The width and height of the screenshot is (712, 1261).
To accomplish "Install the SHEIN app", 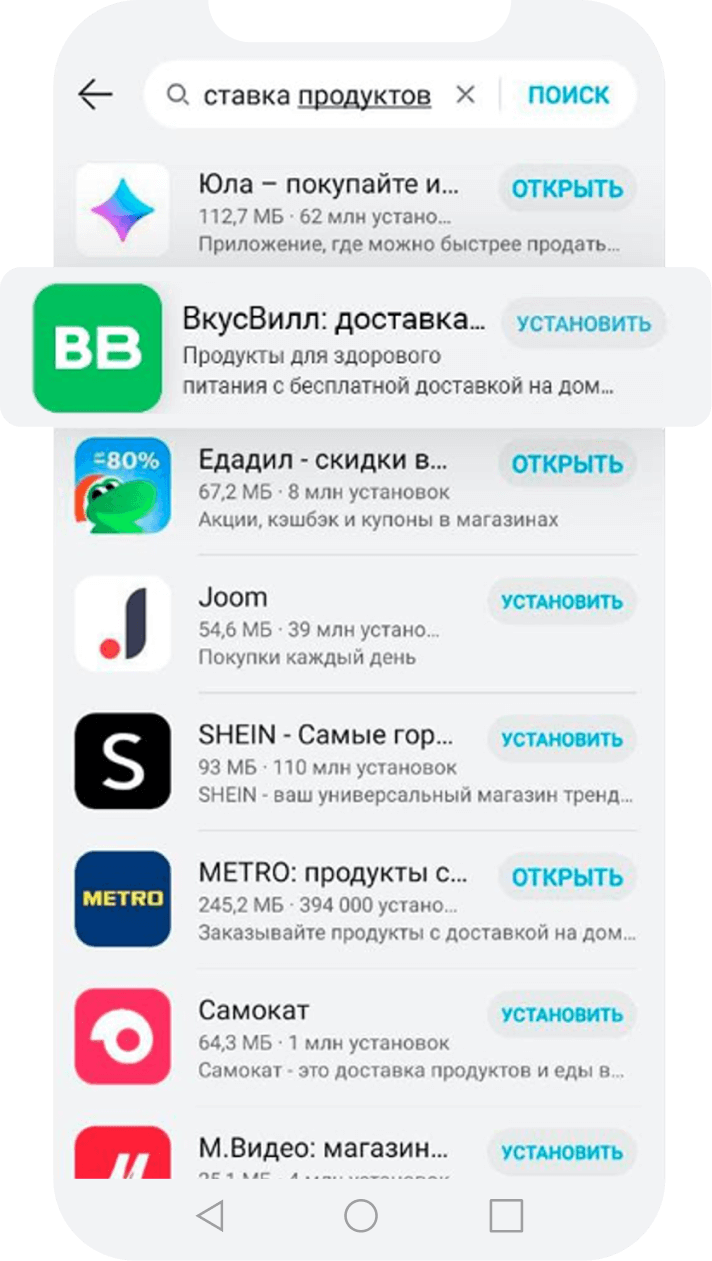I will [561, 740].
